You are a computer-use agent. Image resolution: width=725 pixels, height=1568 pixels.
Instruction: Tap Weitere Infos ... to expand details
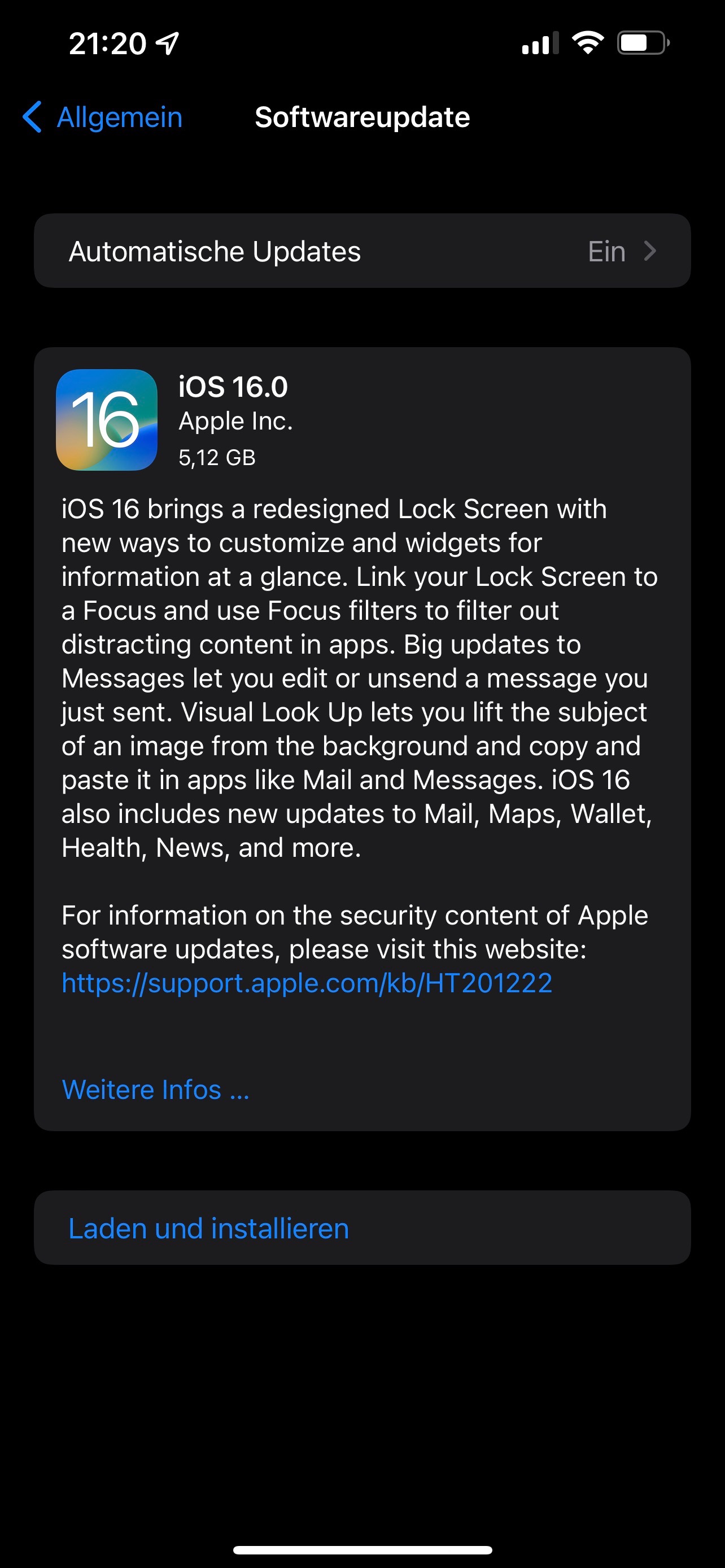(x=155, y=1089)
